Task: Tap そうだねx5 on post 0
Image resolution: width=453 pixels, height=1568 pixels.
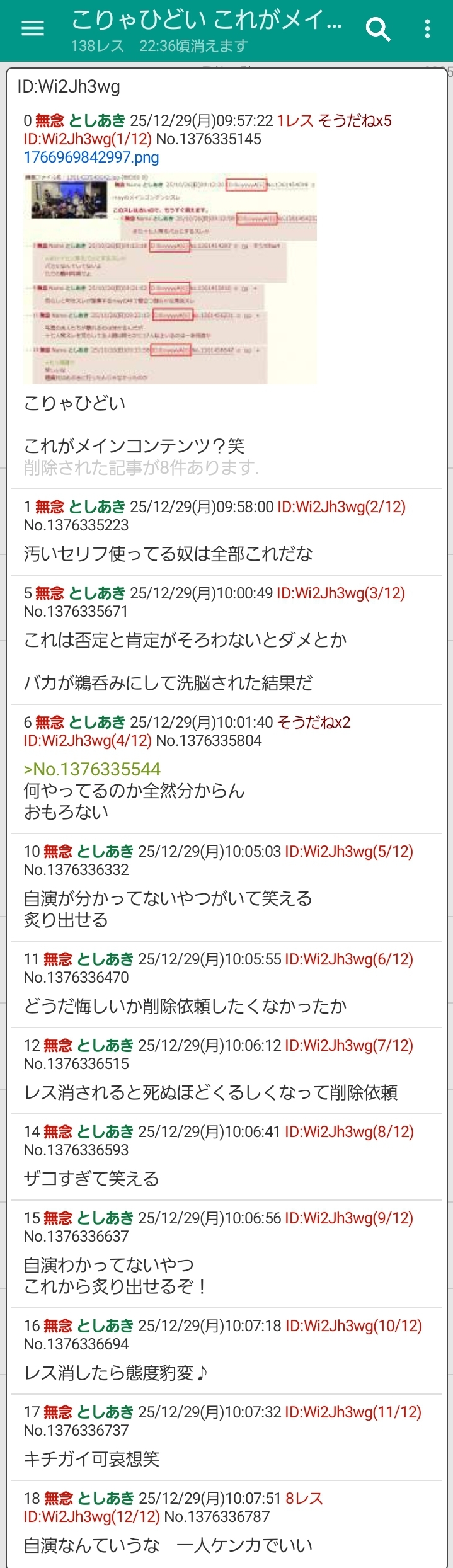Action: [355, 121]
